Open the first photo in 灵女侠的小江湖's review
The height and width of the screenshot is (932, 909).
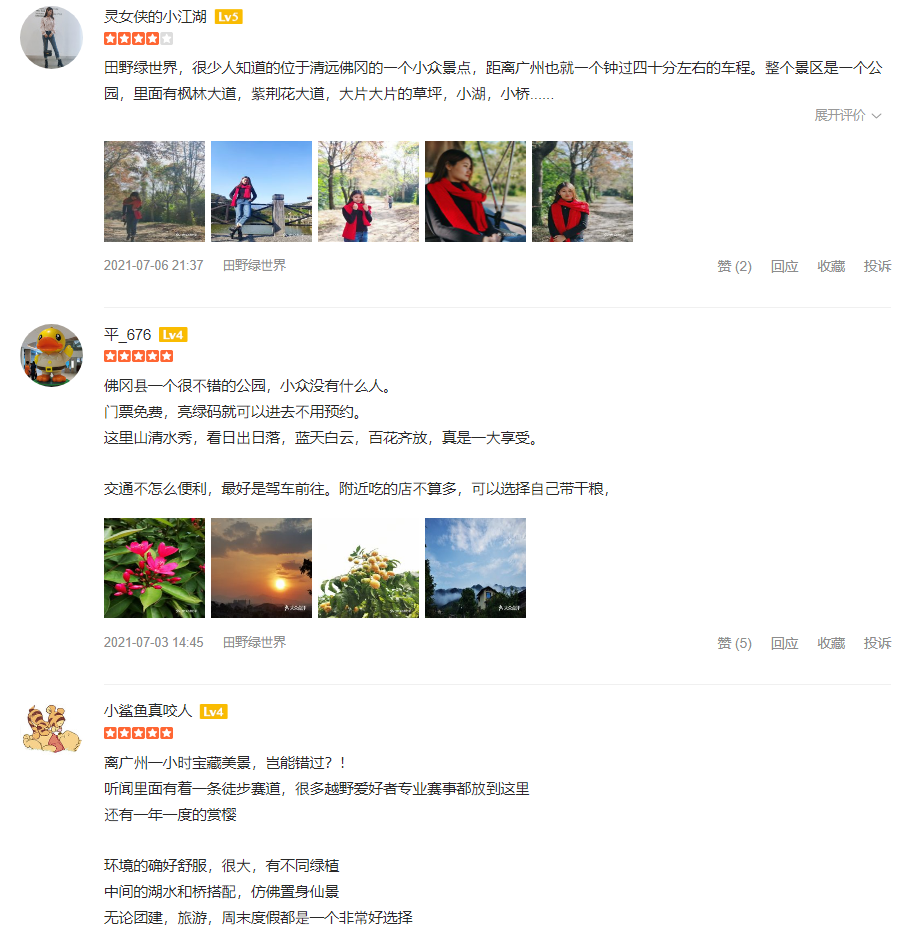click(154, 191)
